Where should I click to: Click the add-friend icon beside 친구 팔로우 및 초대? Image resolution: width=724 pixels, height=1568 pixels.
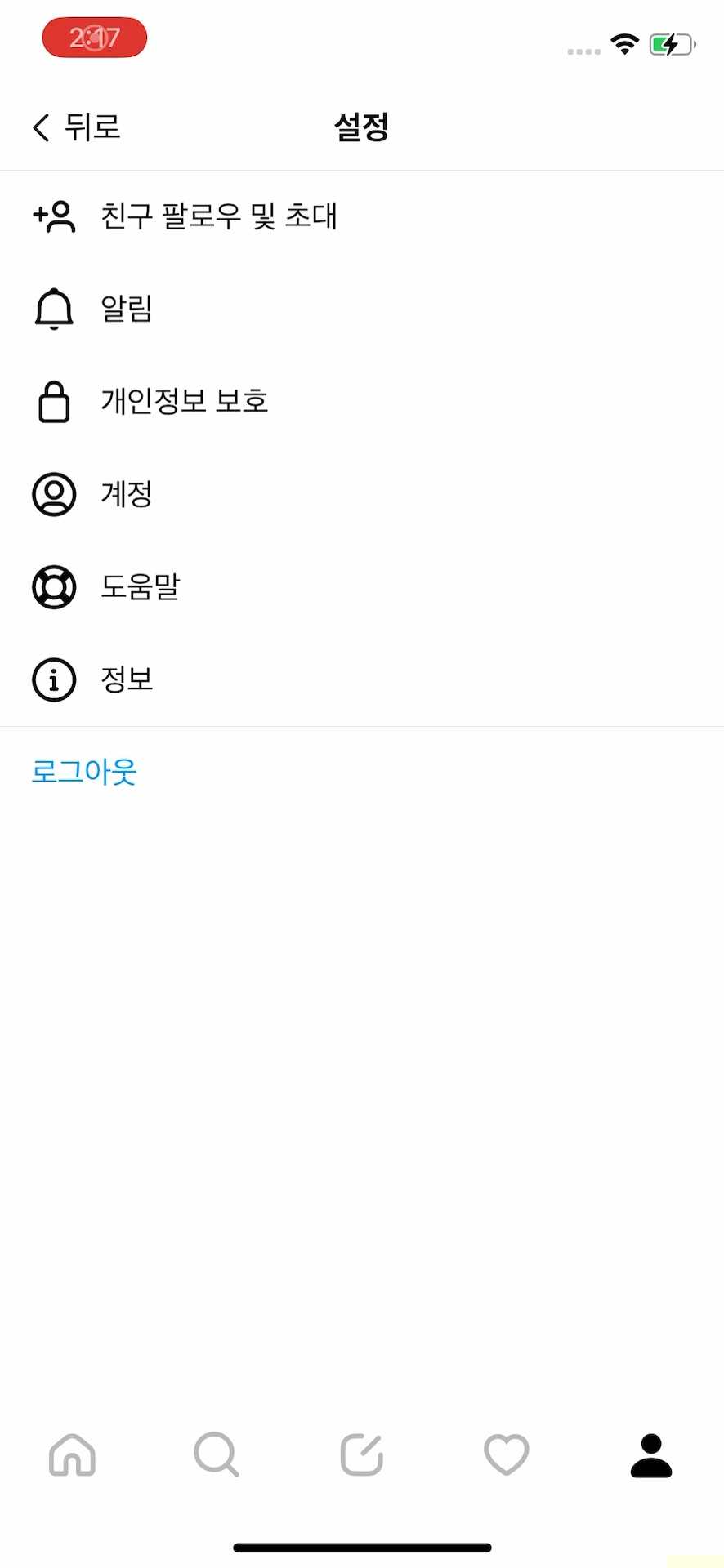[53, 216]
